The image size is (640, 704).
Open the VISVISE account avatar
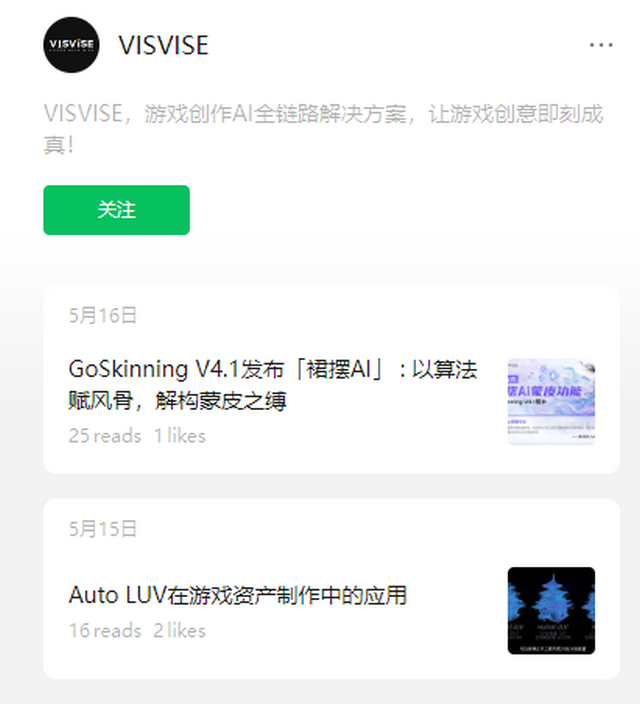click(72, 45)
